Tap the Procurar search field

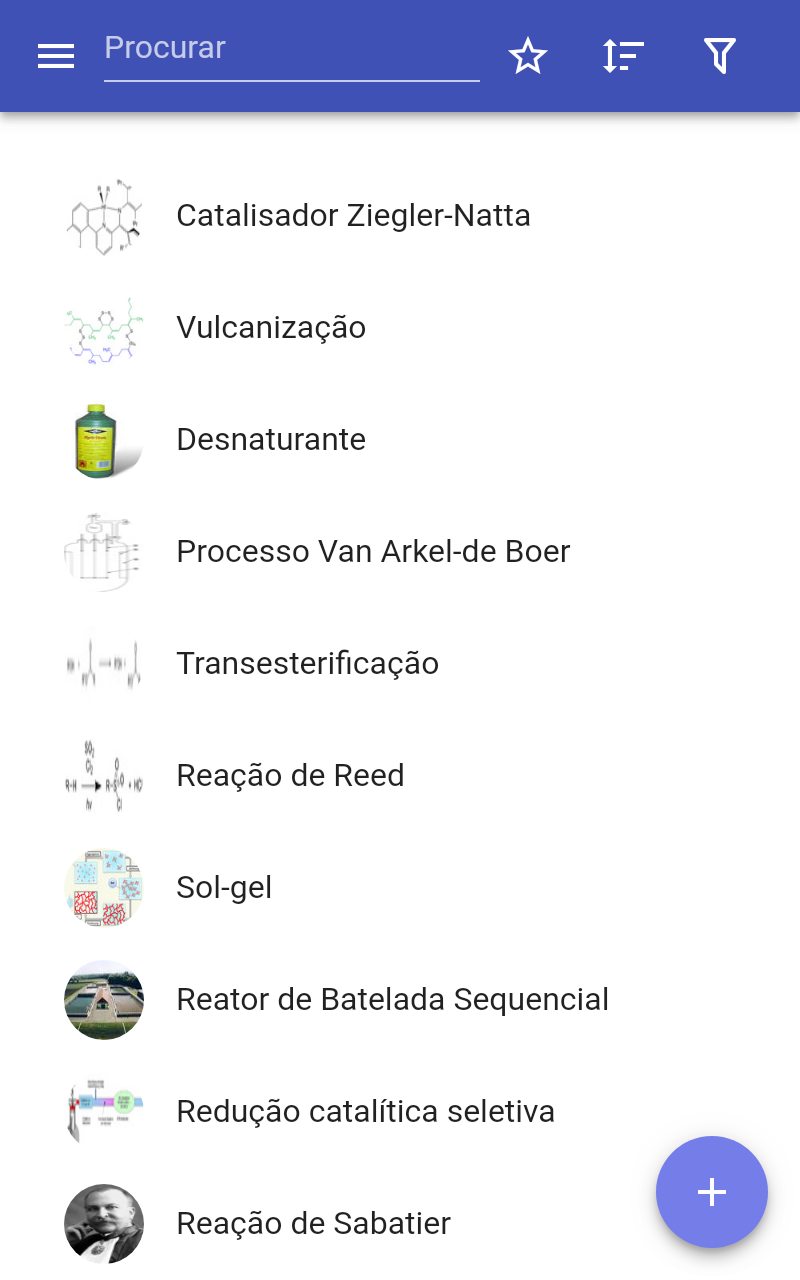click(x=290, y=50)
